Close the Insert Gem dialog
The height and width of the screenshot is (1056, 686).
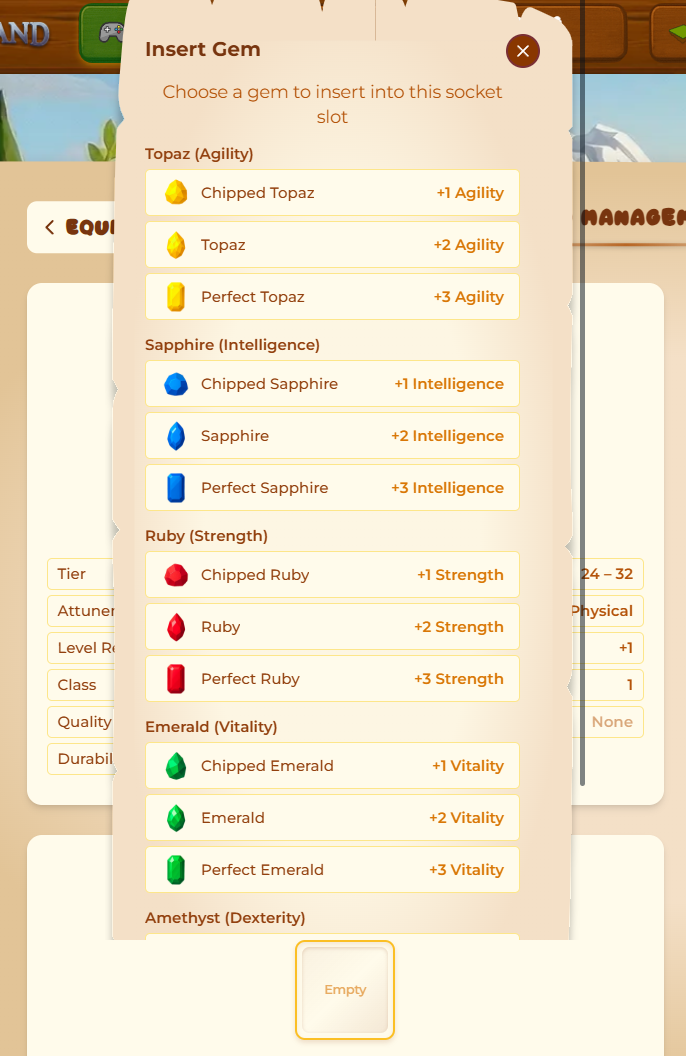(x=522, y=51)
